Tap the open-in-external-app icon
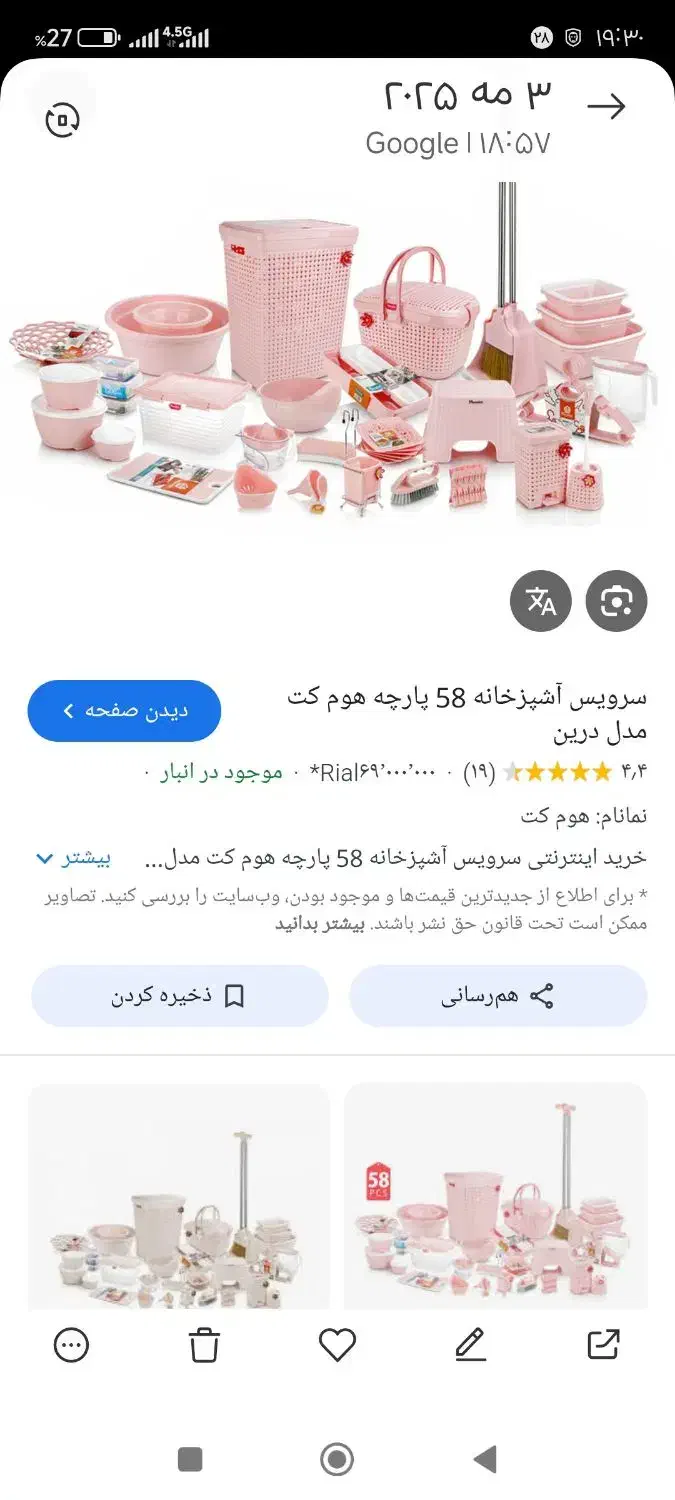 point(603,1345)
